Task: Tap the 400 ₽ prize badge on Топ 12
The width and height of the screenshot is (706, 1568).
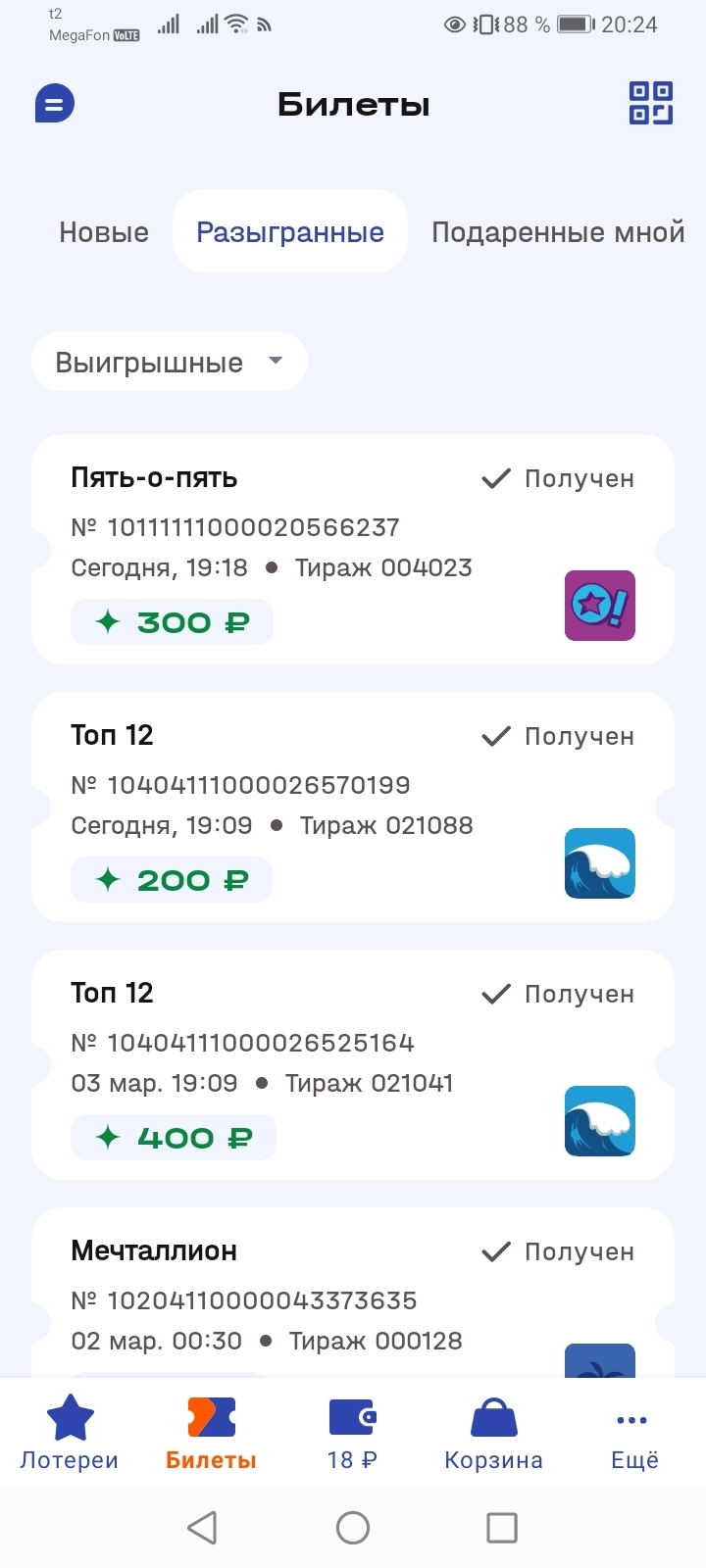Action: (173, 1137)
